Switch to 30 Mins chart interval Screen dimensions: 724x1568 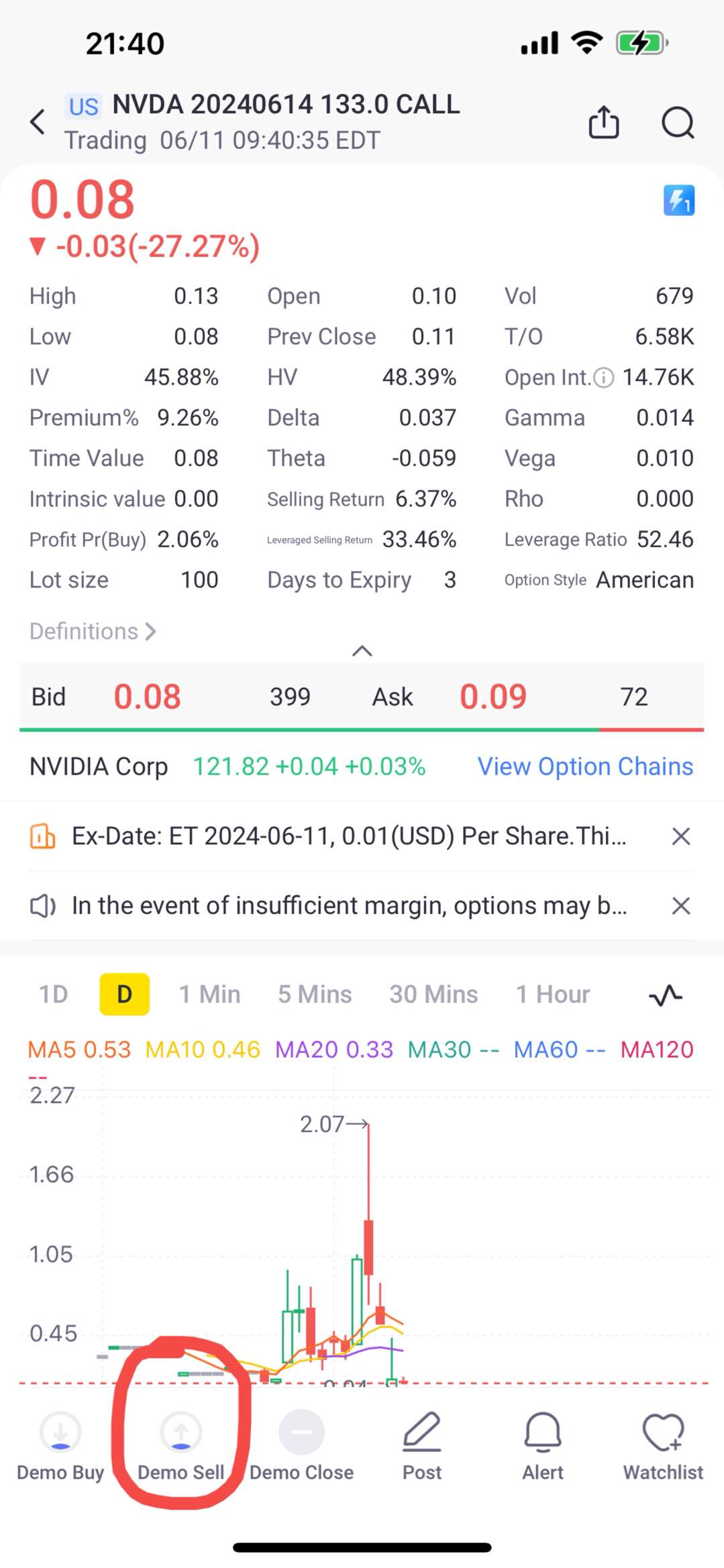tap(433, 994)
